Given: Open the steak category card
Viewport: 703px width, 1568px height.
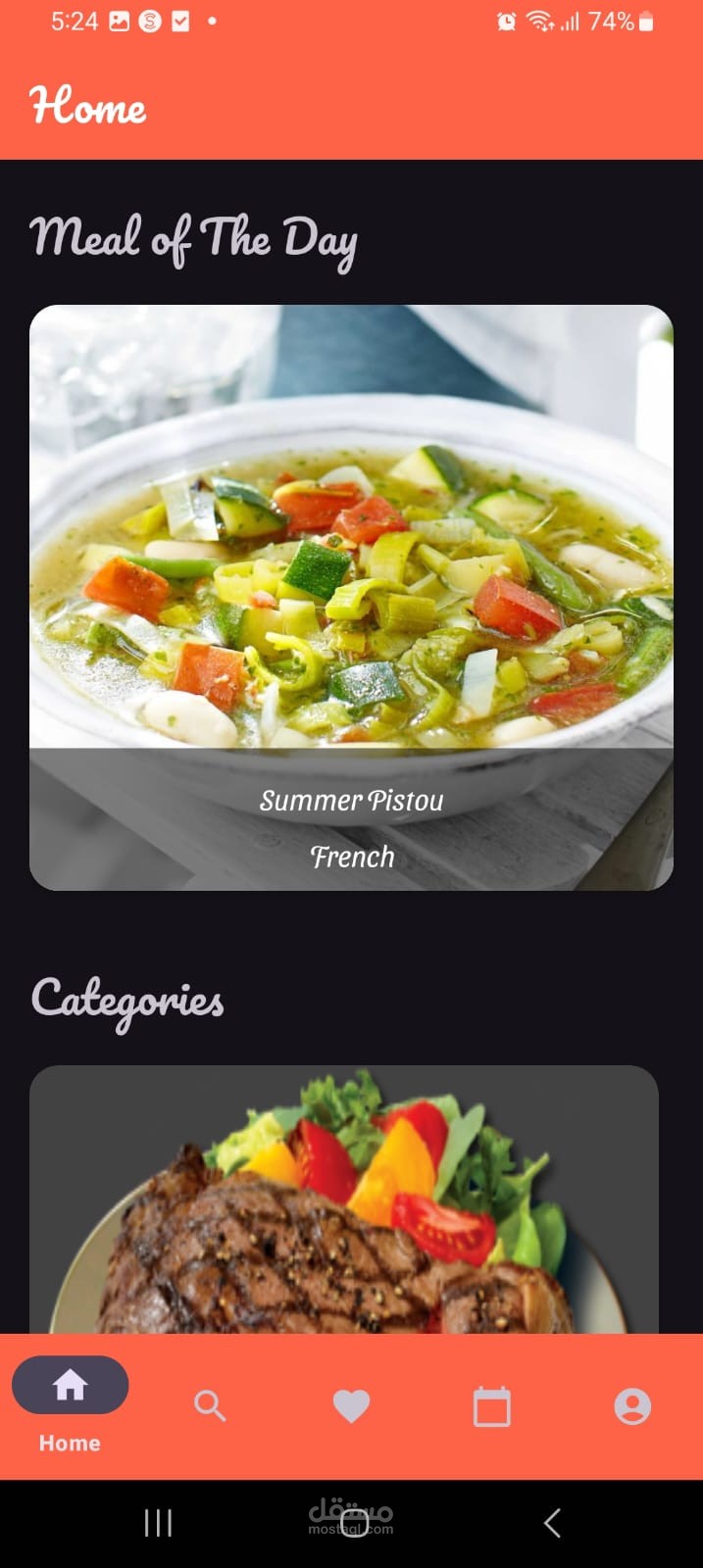Looking at the screenshot, I should click(343, 1200).
